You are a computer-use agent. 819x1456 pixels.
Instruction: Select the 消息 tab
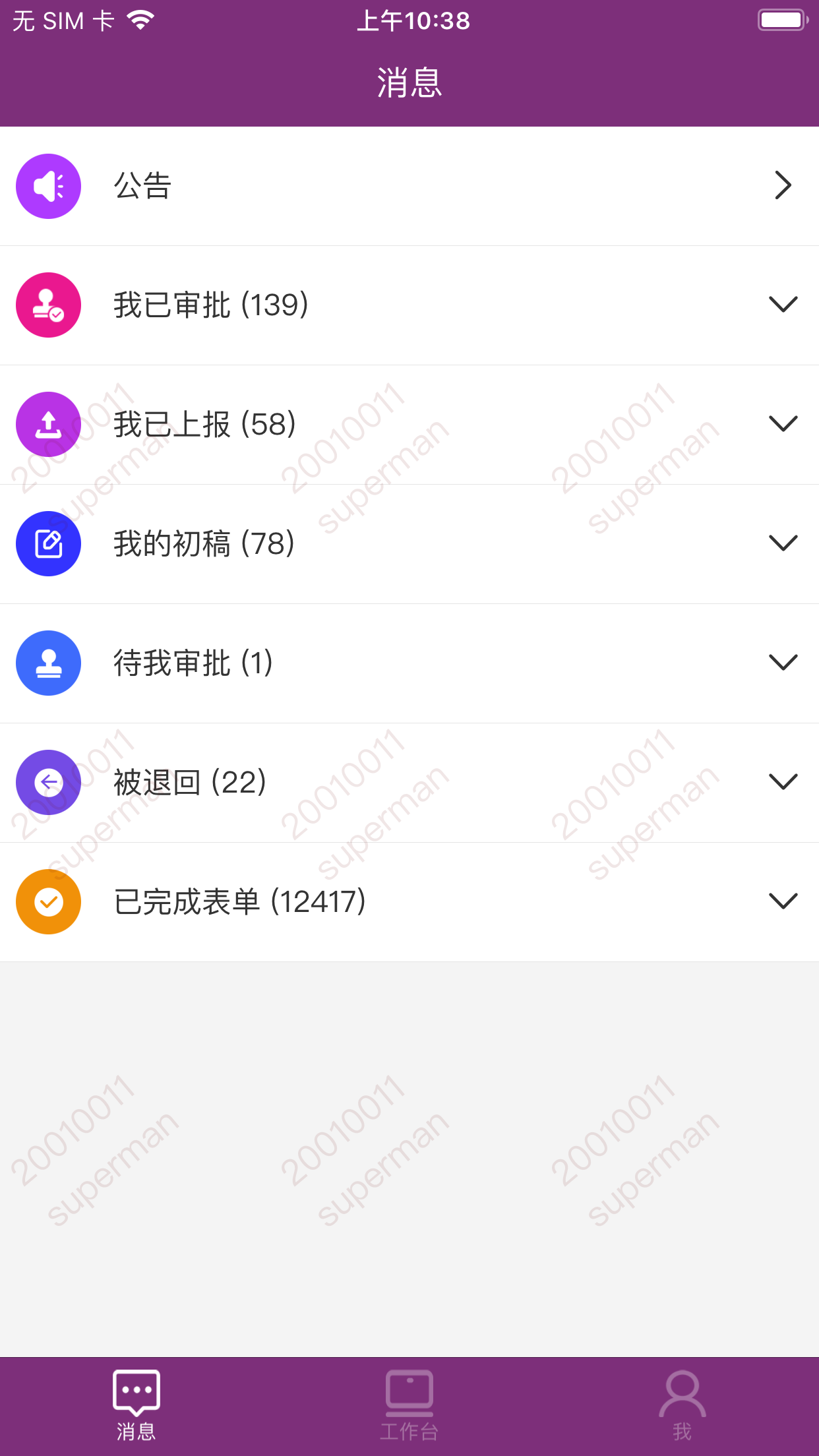pyautogui.click(x=136, y=1406)
